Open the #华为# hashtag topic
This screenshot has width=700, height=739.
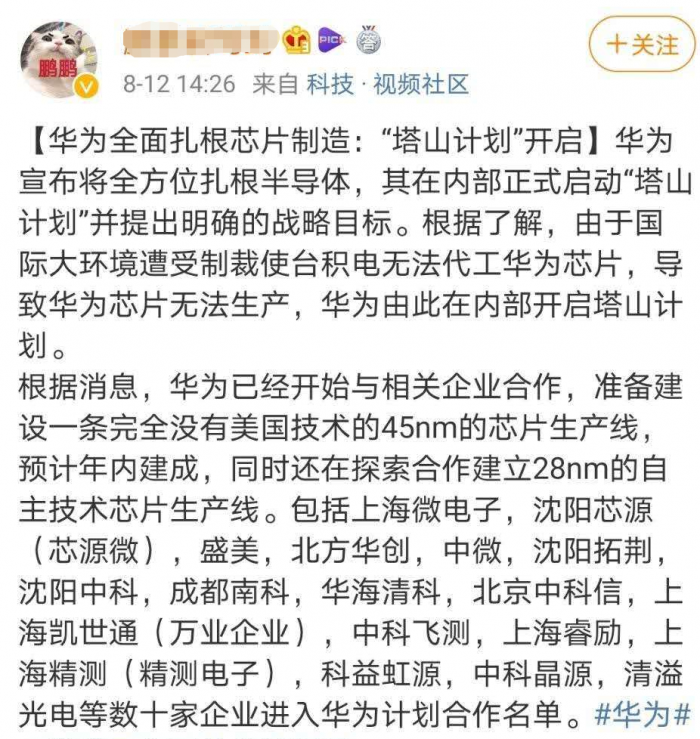coord(643,715)
